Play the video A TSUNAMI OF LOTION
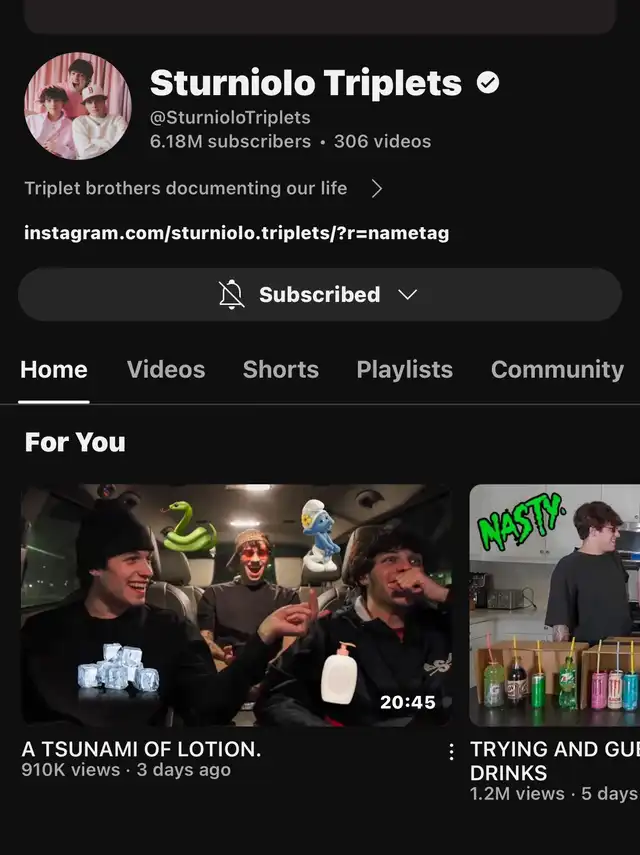Viewport: 640px width, 855px height. tap(236, 605)
